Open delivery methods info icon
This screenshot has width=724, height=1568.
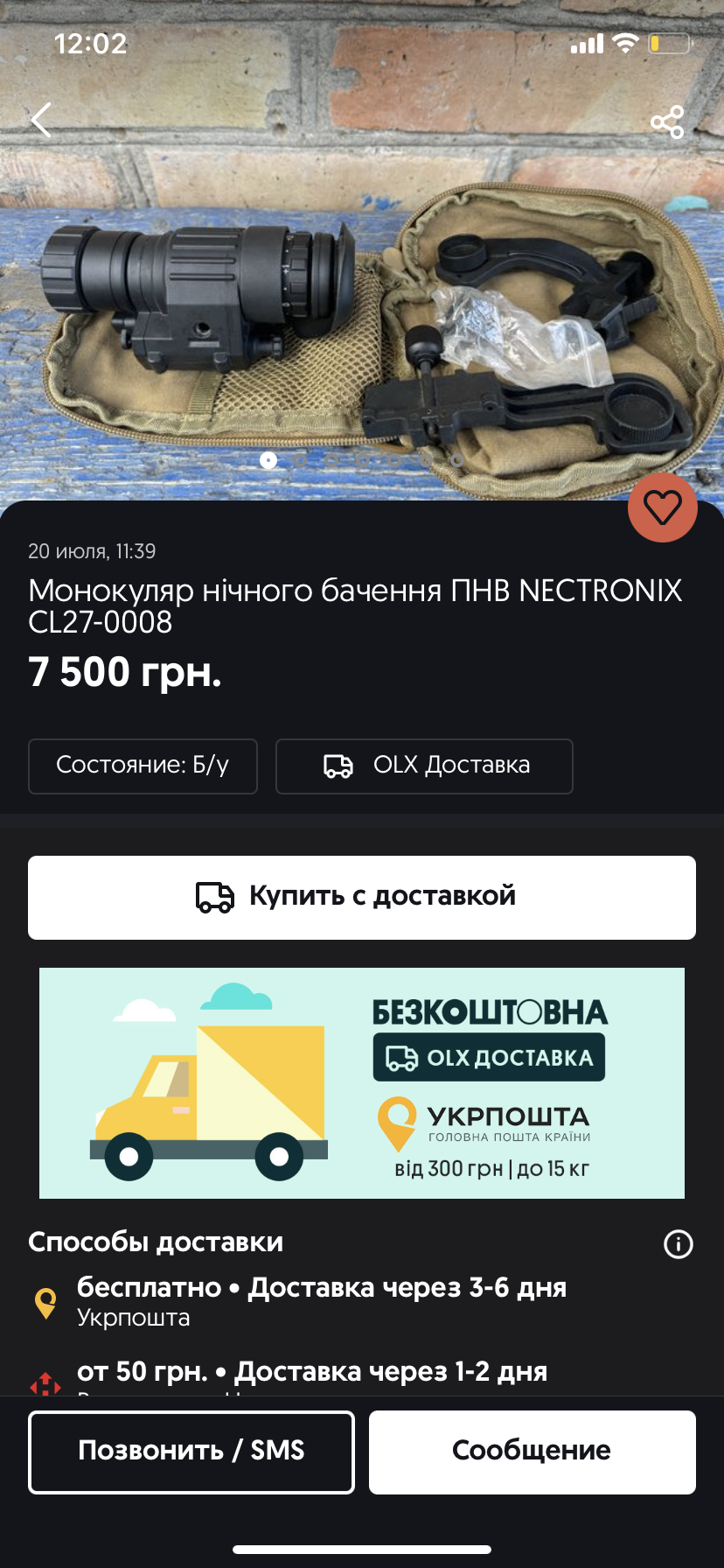click(679, 1243)
